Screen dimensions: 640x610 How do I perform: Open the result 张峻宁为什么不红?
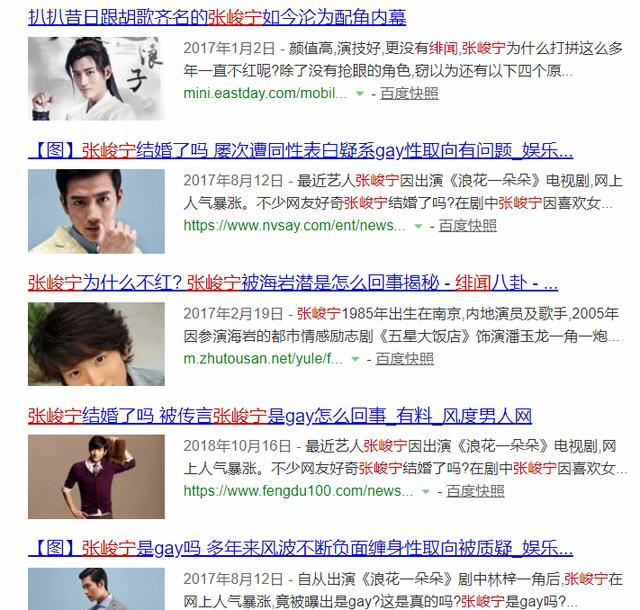pyautogui.click(x=292, y=283)
